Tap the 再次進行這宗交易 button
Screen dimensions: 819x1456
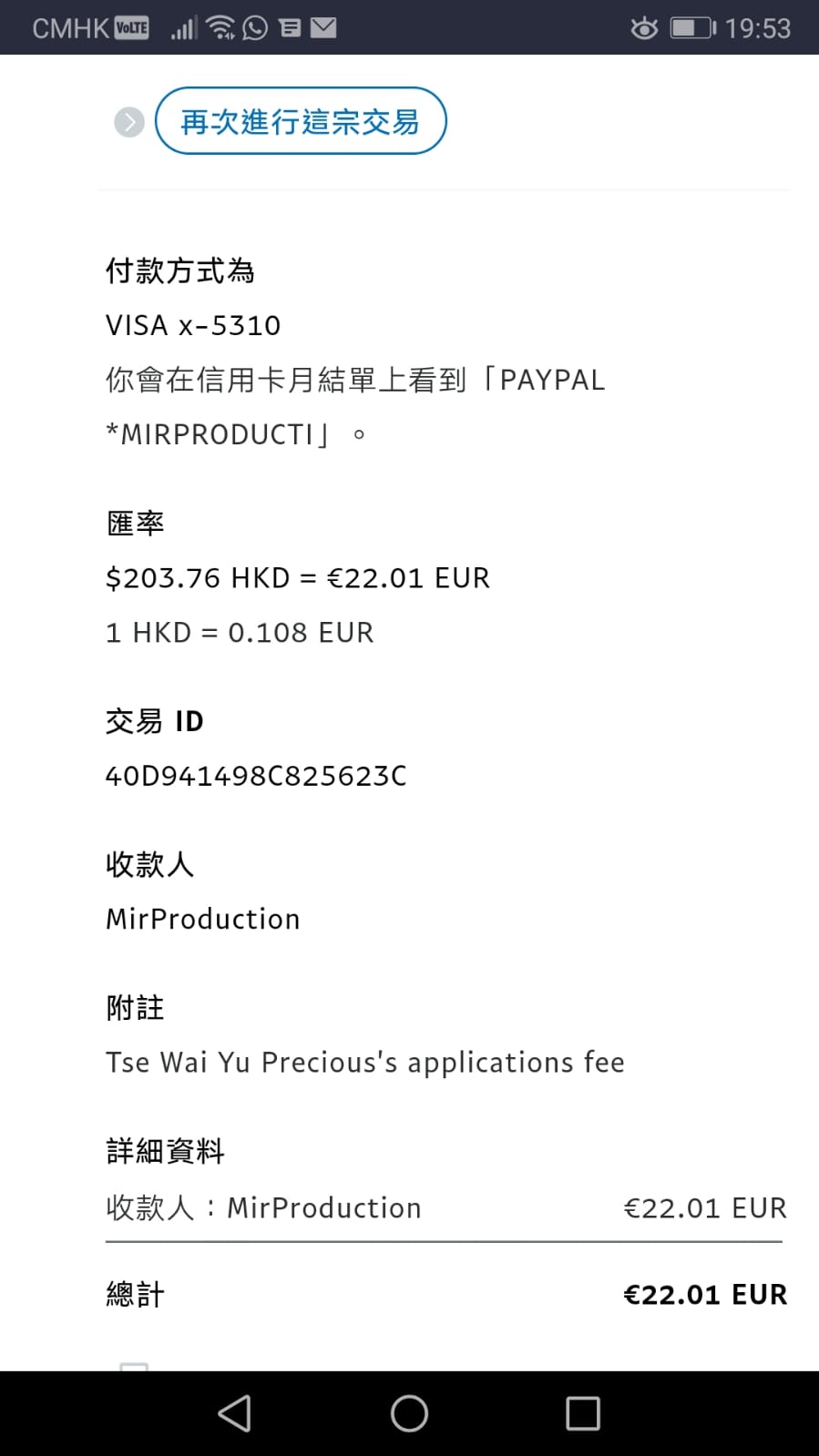[300, 121]
